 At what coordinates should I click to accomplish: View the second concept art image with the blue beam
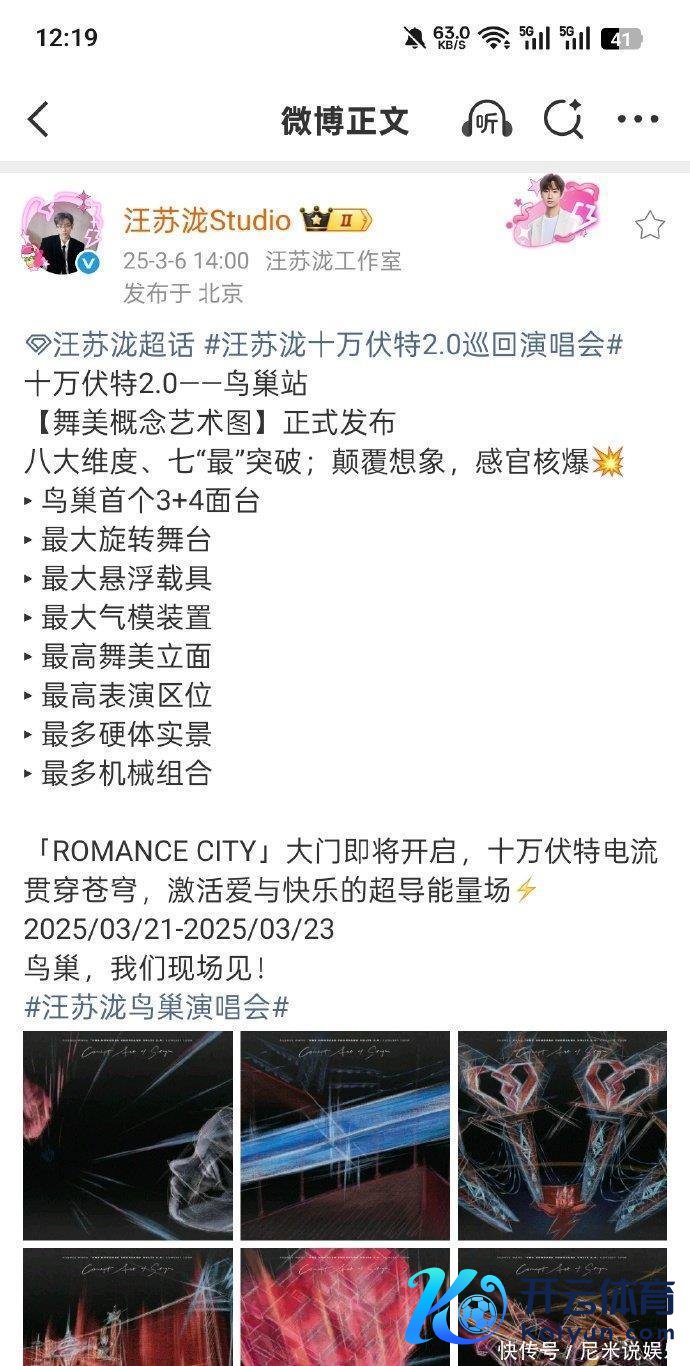pos(345,1135)
